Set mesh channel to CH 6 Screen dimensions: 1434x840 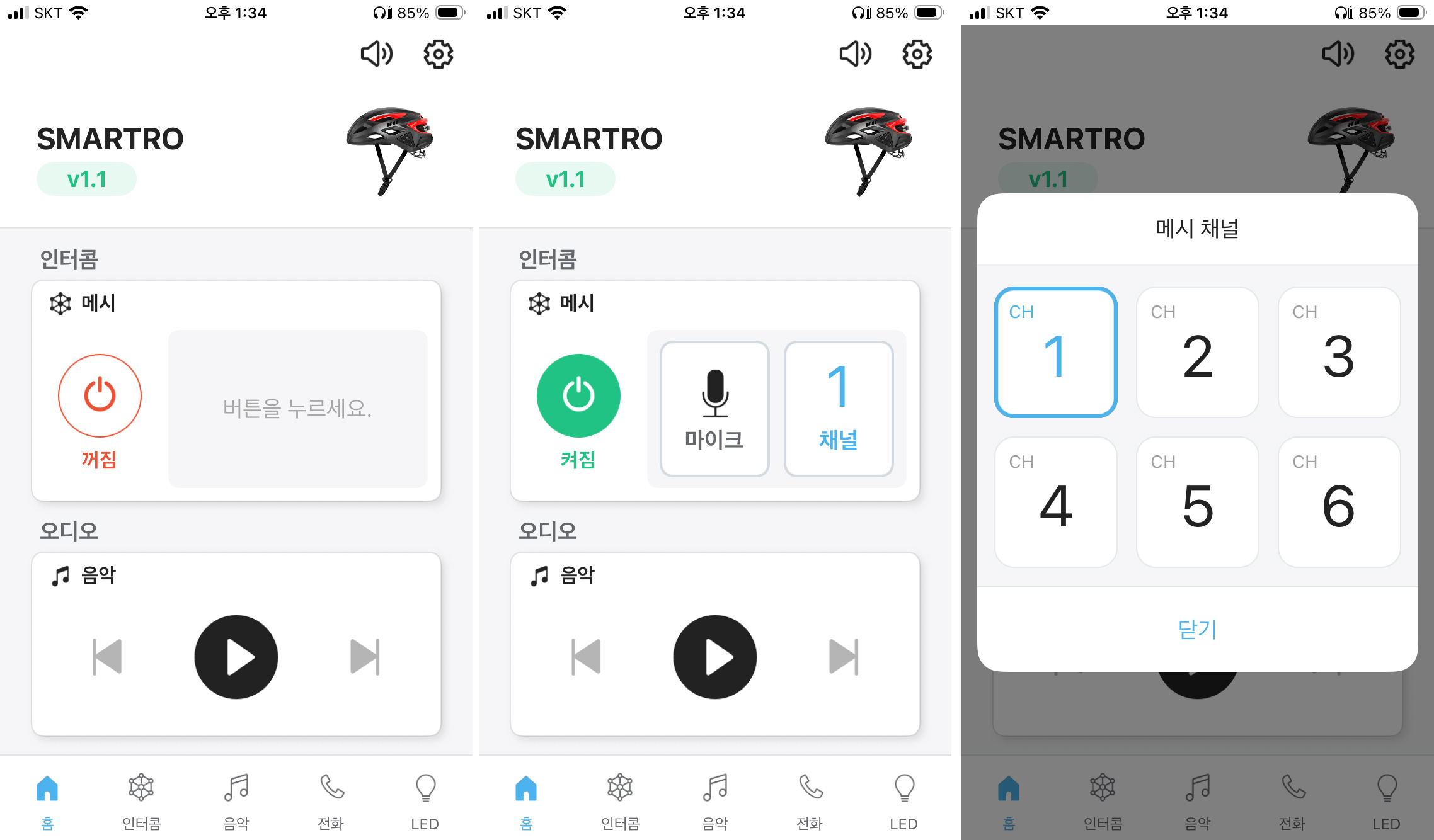click(x=1339, y=502)
